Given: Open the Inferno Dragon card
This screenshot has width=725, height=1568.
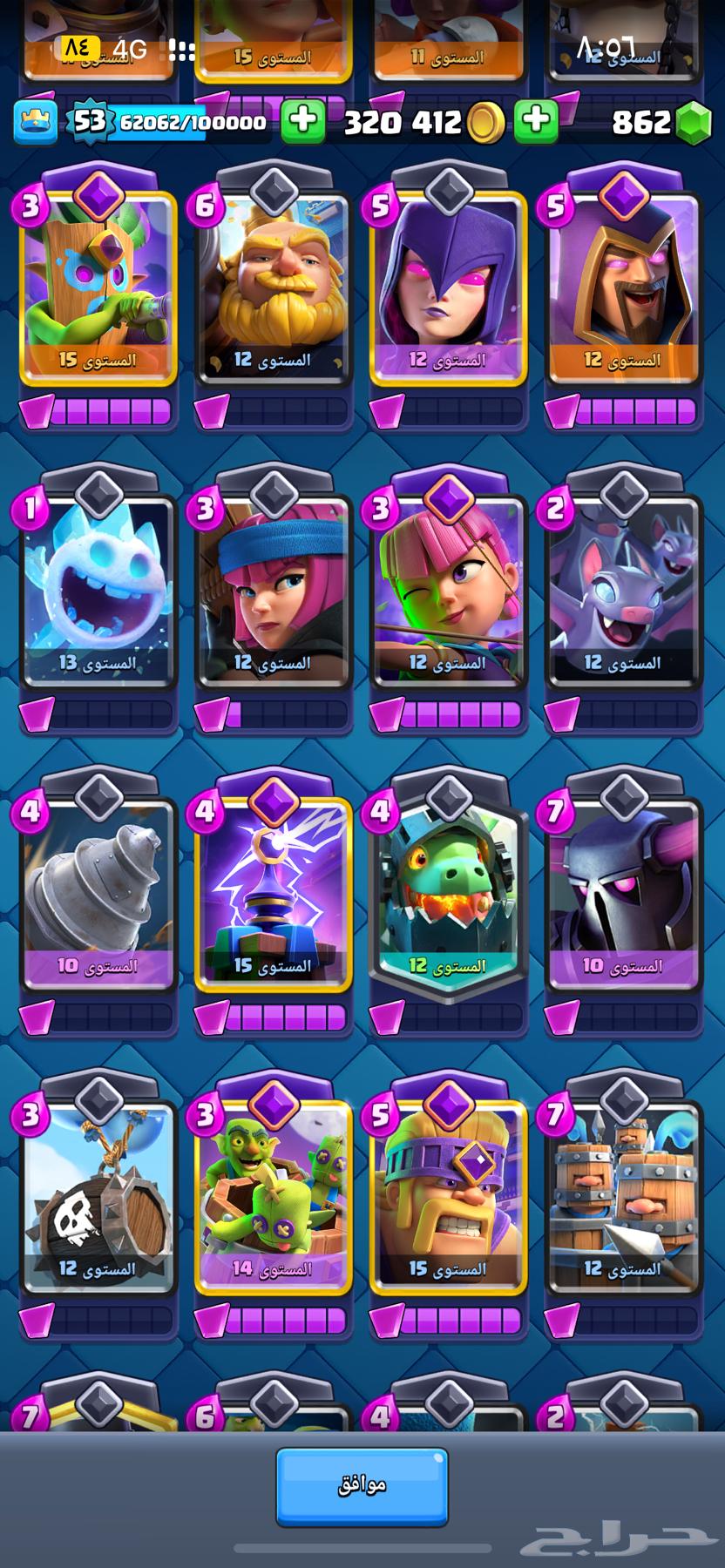Looking at the screenshot, I should (x=448, y=894).
